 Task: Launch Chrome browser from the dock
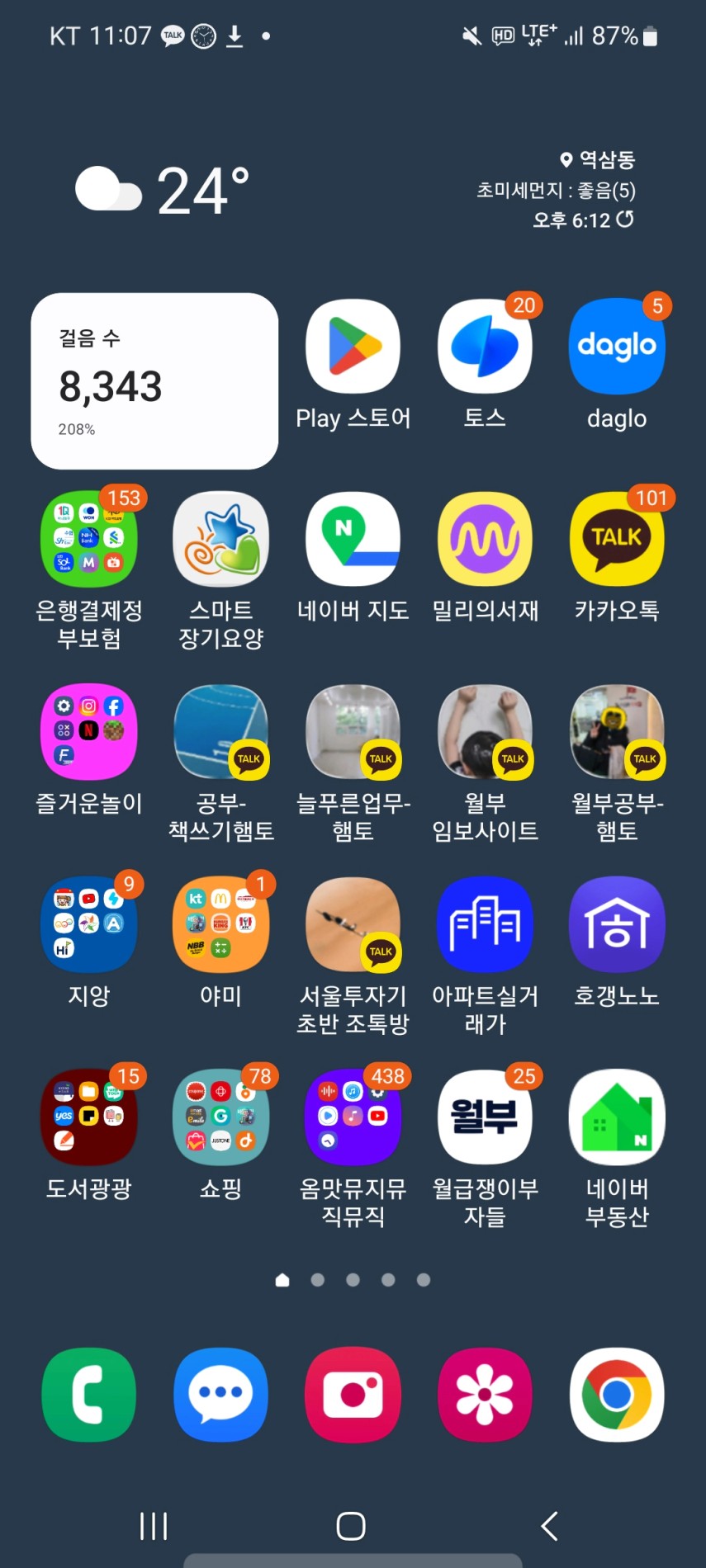click(617, 1395)
